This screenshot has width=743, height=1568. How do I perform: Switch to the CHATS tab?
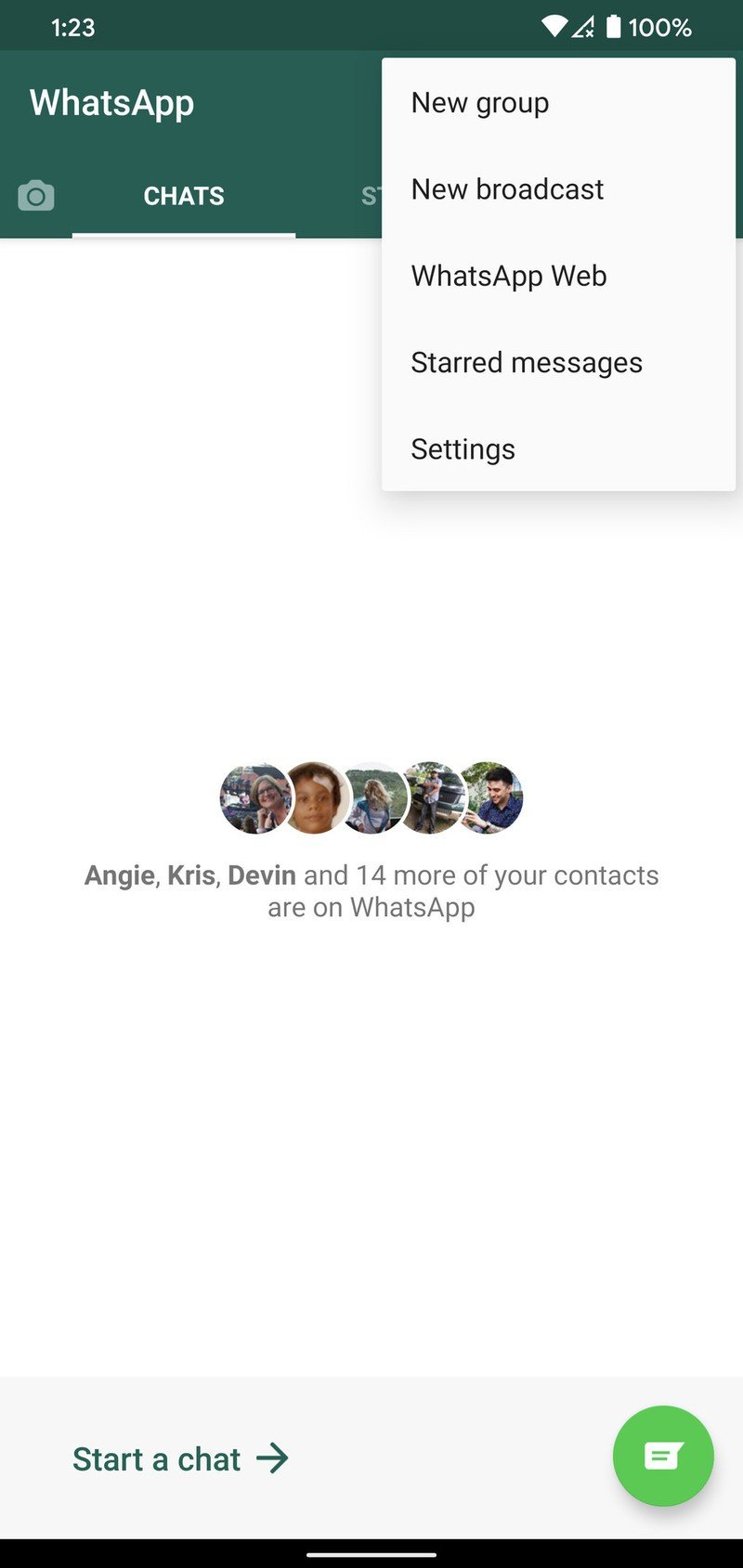(184, 196)
